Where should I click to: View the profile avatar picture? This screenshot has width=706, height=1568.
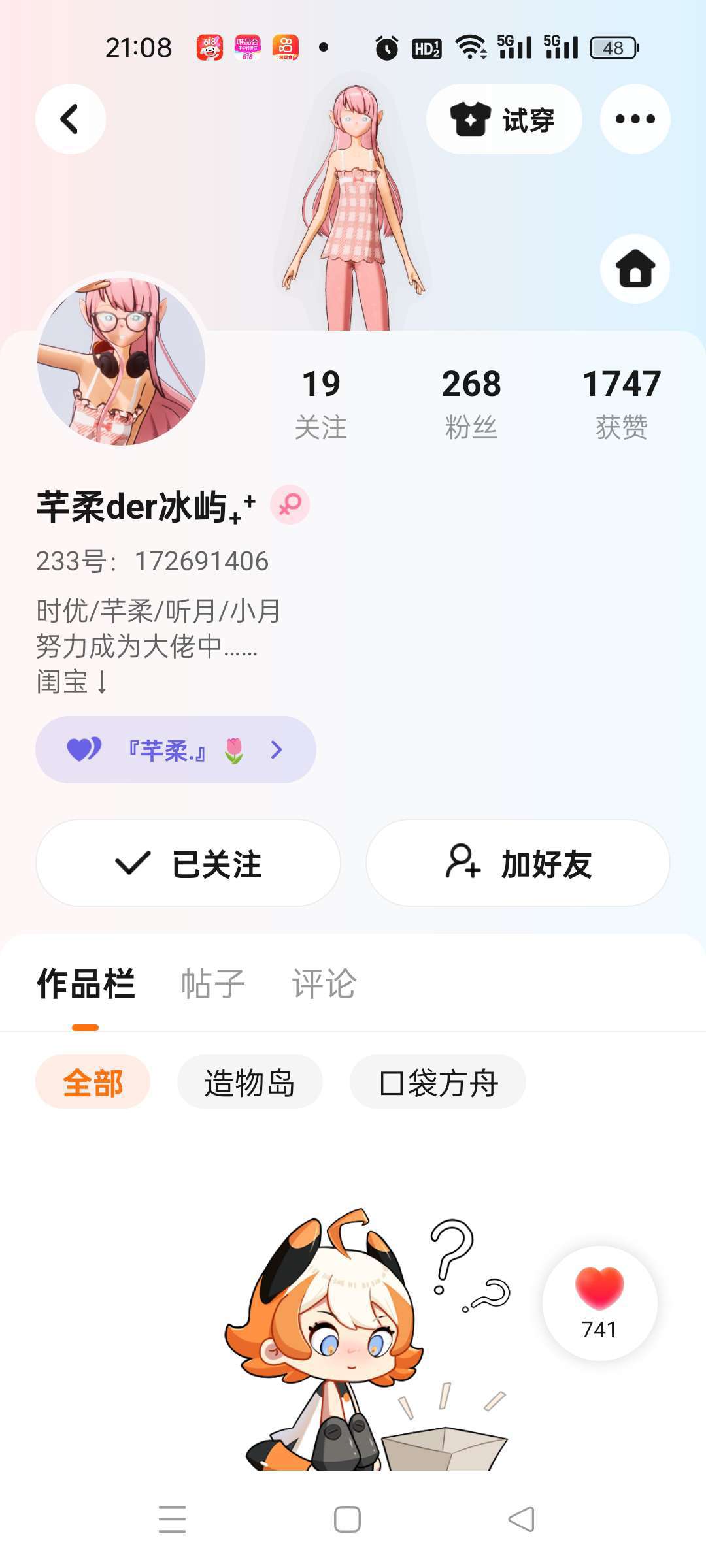click(x=122, y=361)
